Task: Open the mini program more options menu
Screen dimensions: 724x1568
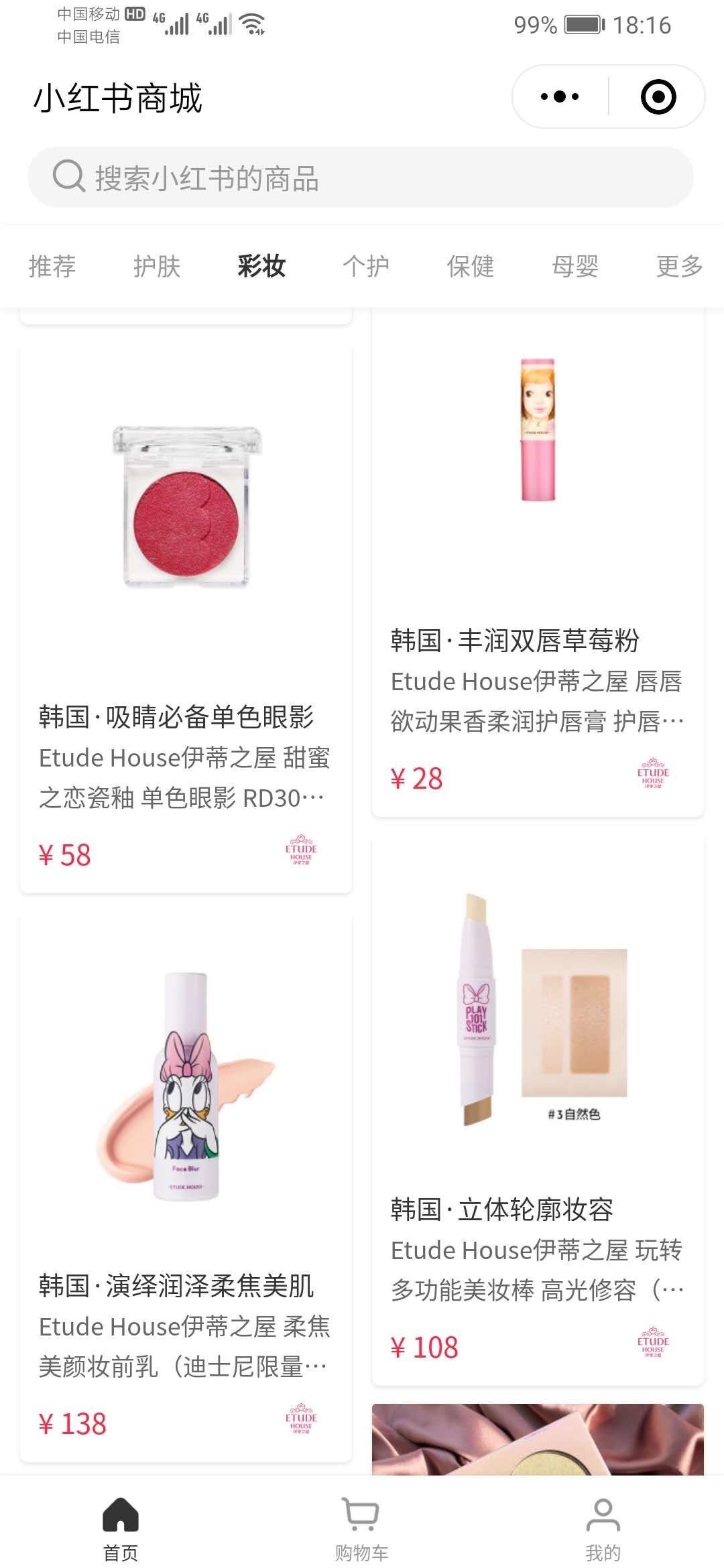Action: [x=560, y=96]
